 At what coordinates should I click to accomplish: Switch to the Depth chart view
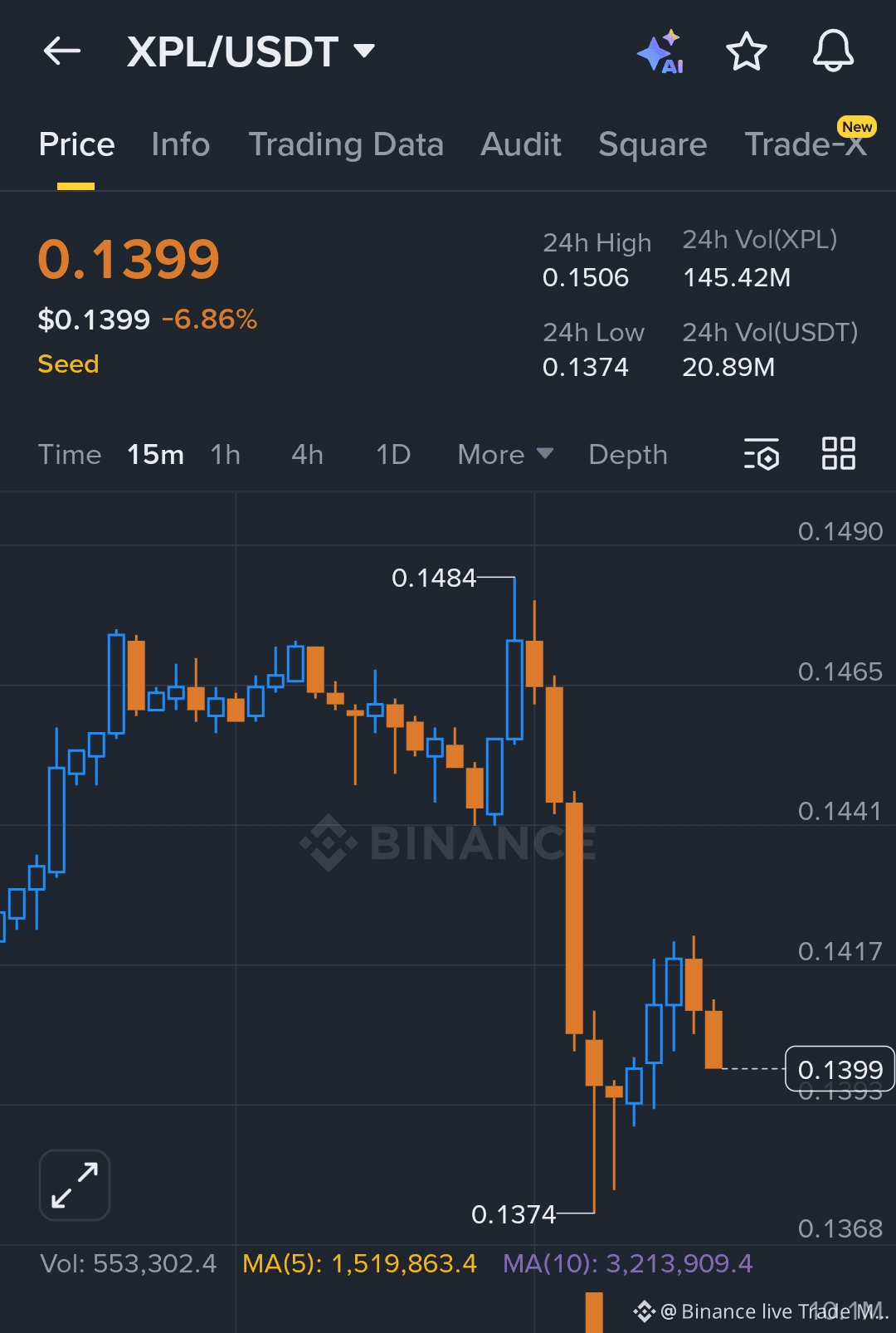click(x=627, y=454)
